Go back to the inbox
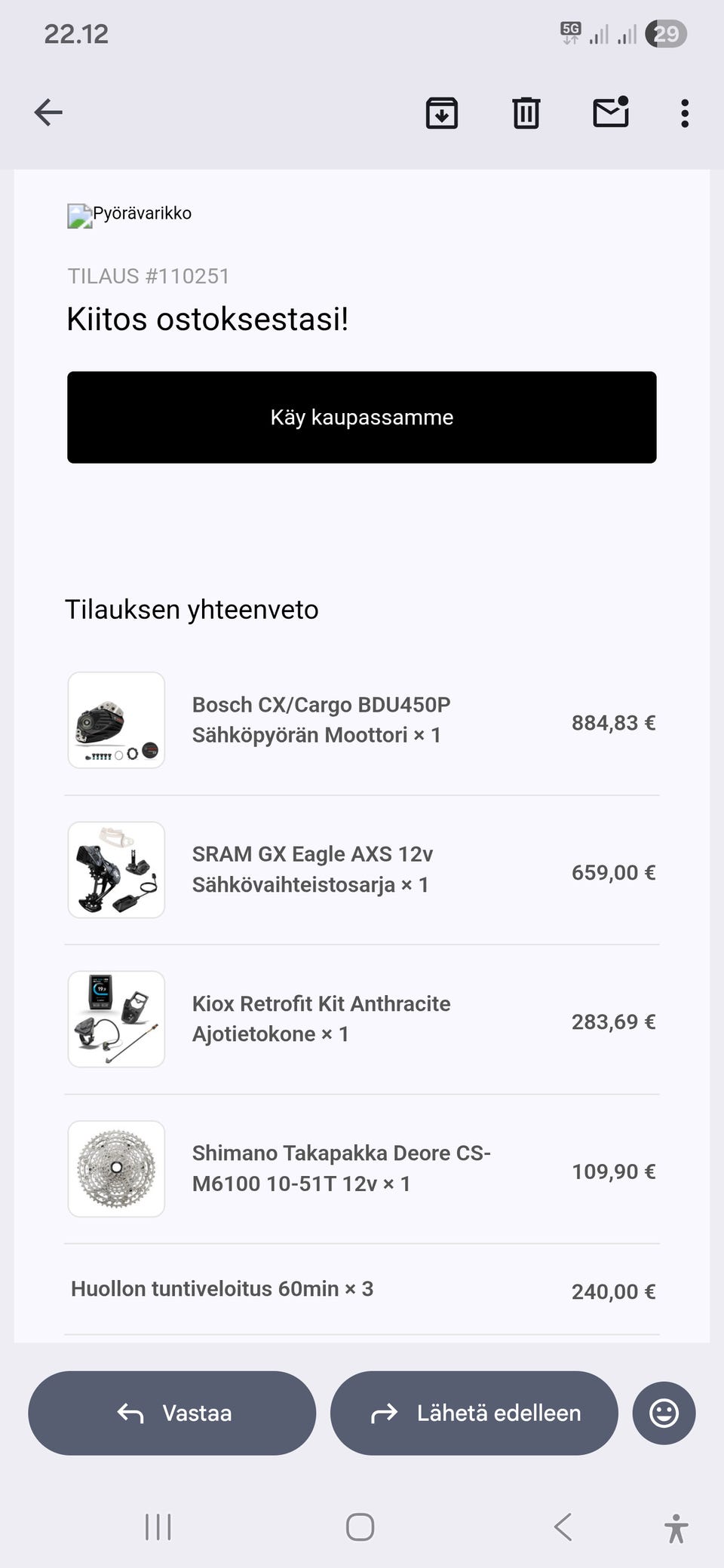724x1568 pixels. point(48,113)
